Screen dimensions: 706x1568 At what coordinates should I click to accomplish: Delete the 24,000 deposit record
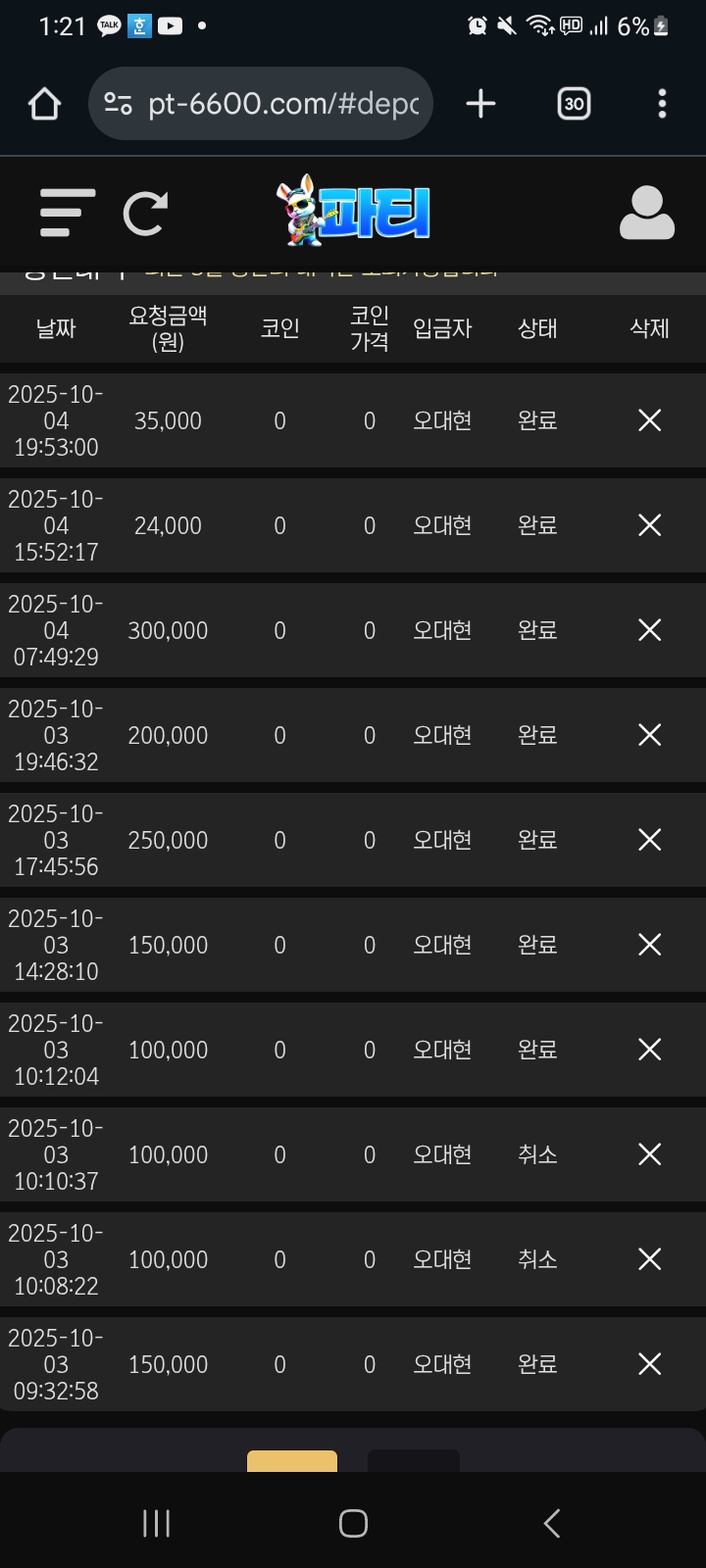click(x=649, y=525)
